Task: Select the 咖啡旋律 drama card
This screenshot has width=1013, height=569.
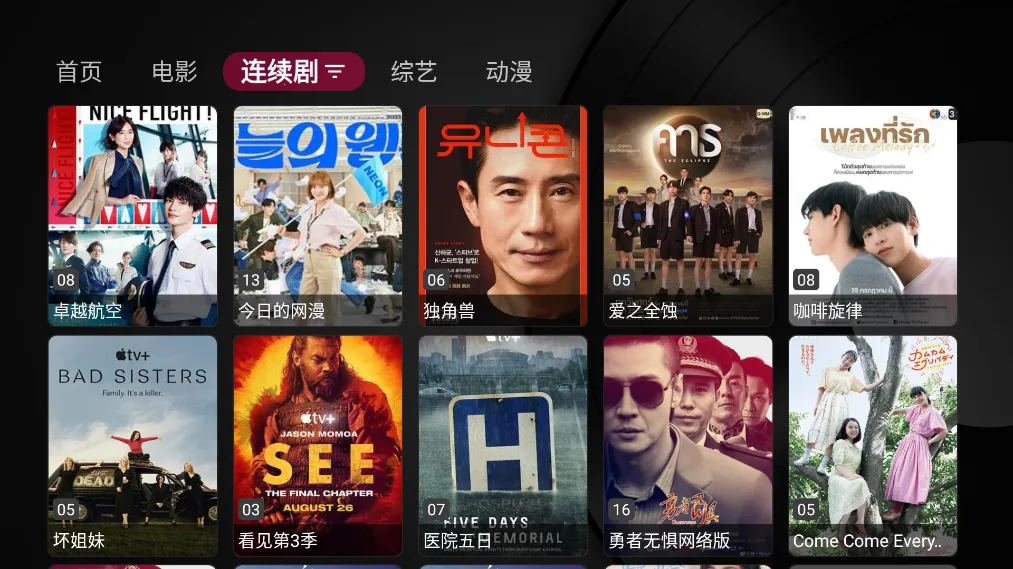Action: tap(873, 215)
